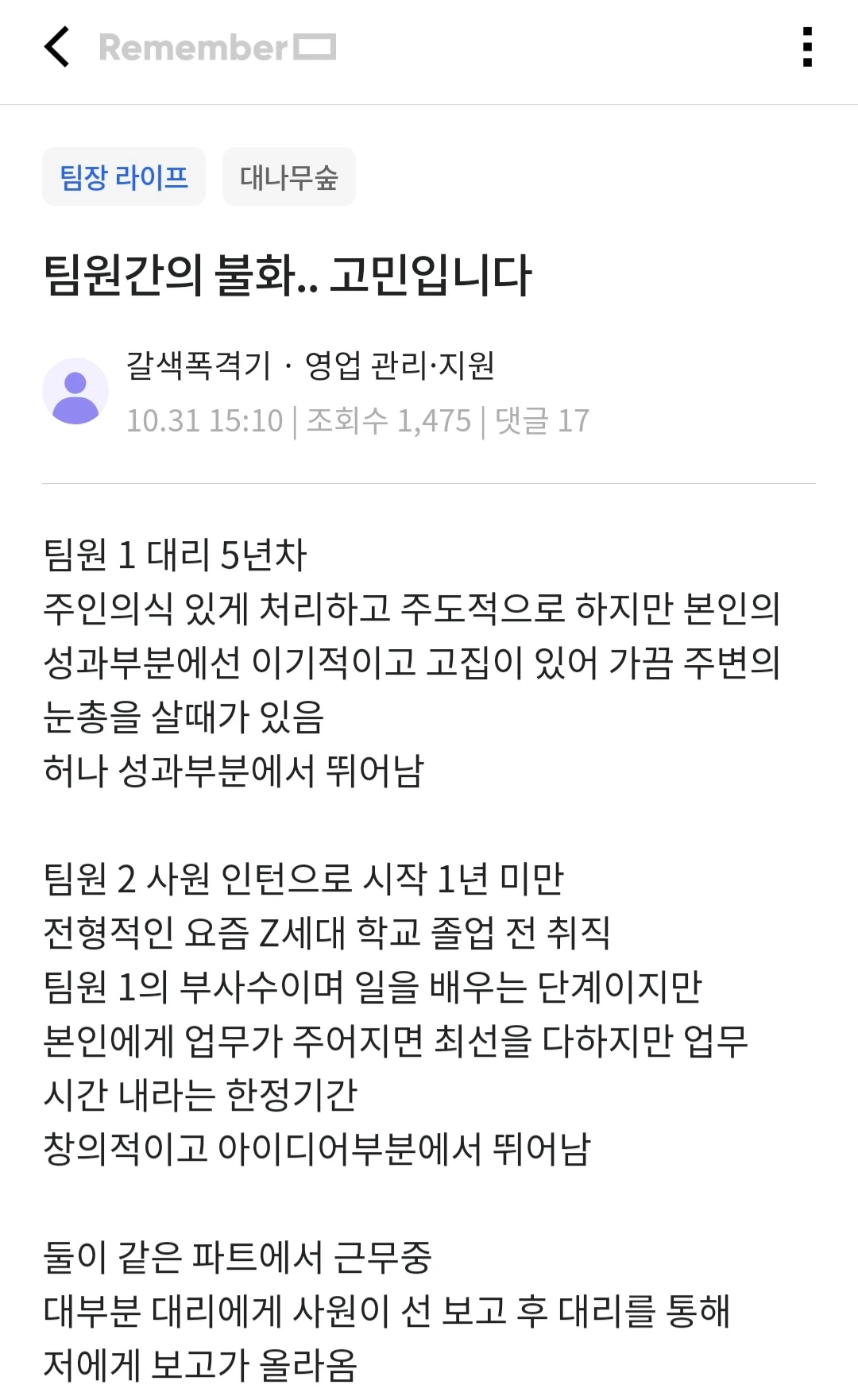Open the 대나무숲 board tag
The width and height of the screenshot is (858, 1400).
click(x=288, y=176)
